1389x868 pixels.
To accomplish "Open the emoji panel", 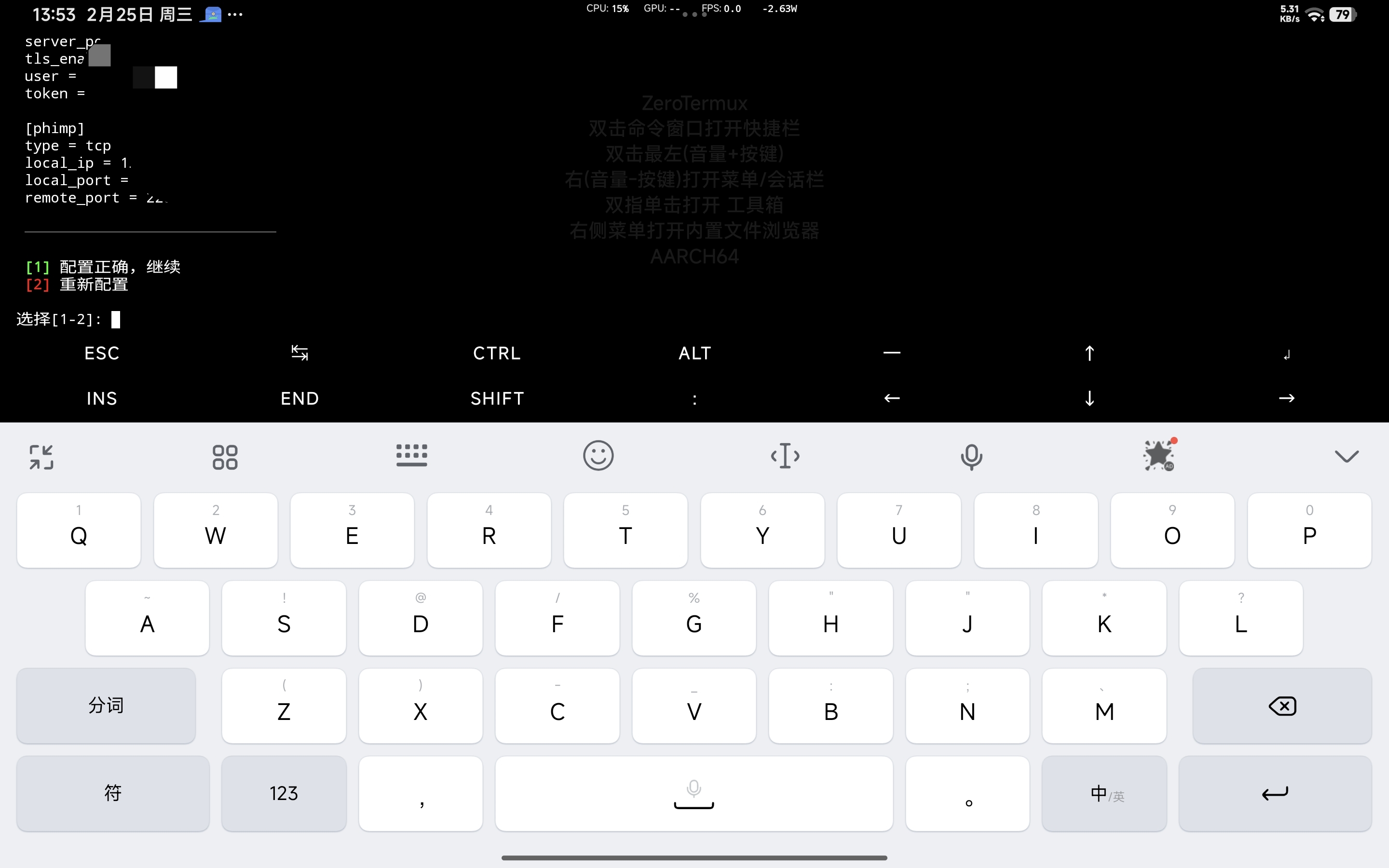I will point(598,456).
